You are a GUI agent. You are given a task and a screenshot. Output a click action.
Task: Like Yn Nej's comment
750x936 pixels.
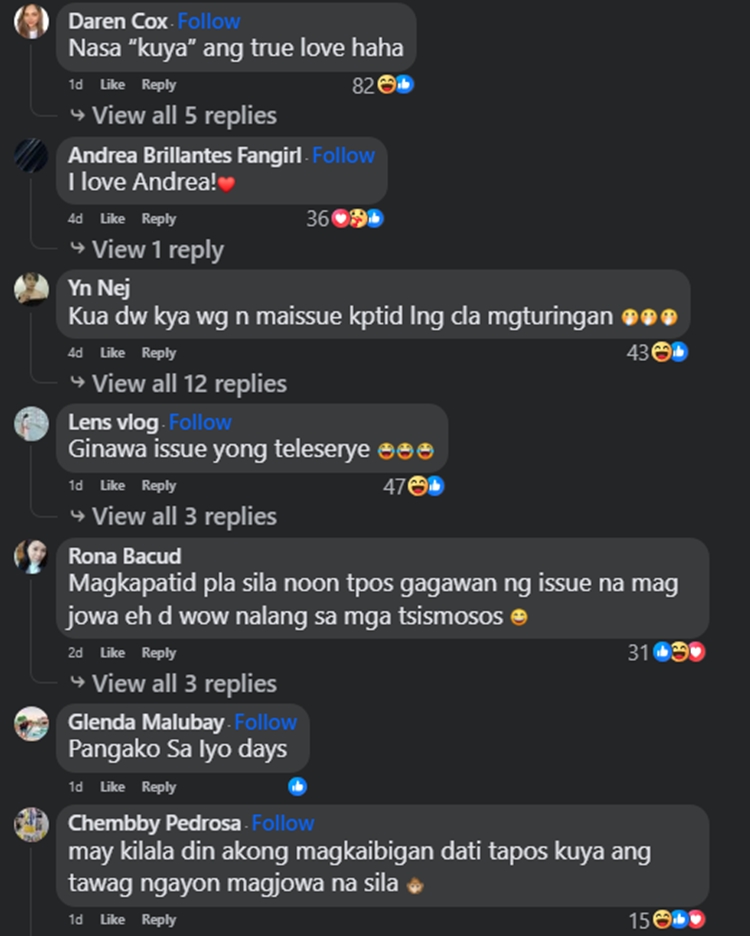tap(113, 353)
